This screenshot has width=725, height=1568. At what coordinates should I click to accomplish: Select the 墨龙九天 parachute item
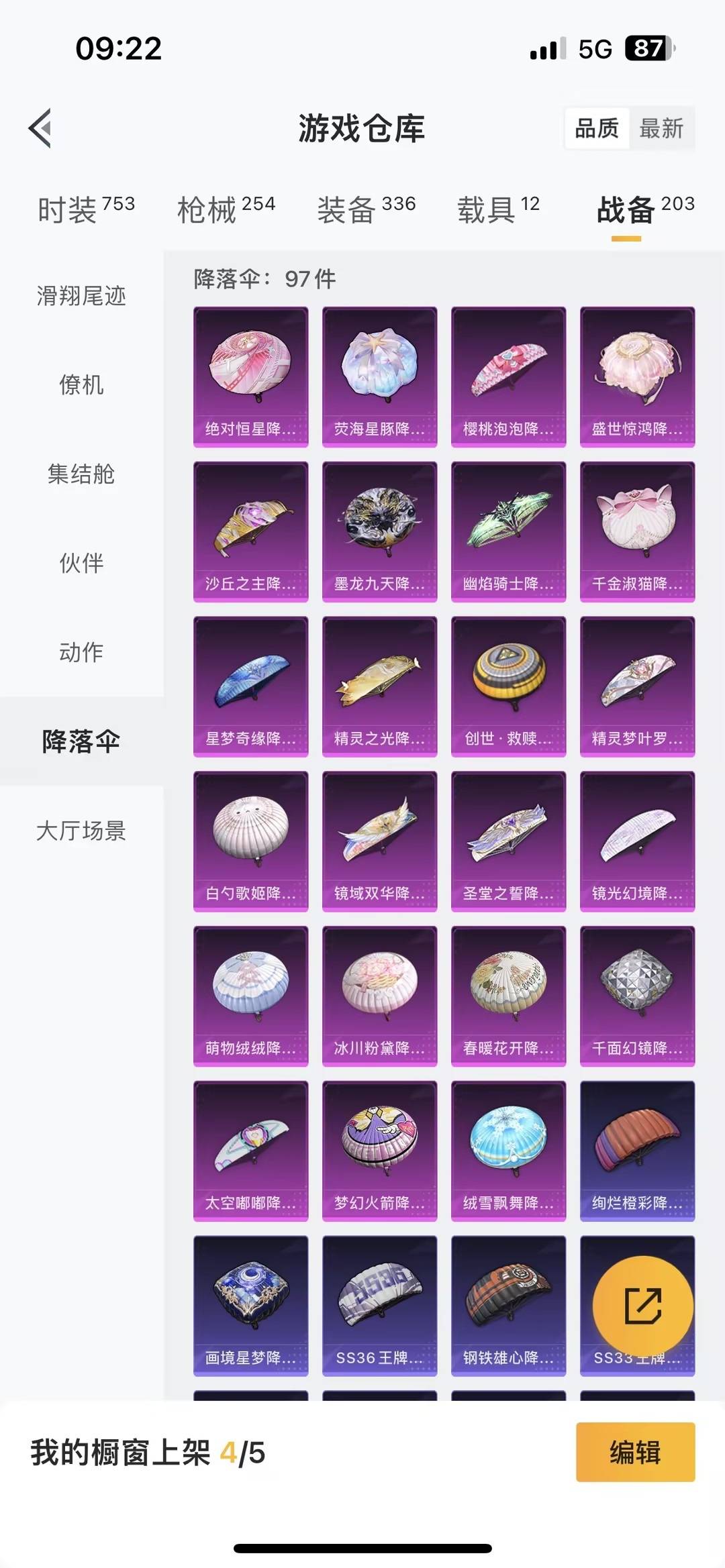coord(379,529)
